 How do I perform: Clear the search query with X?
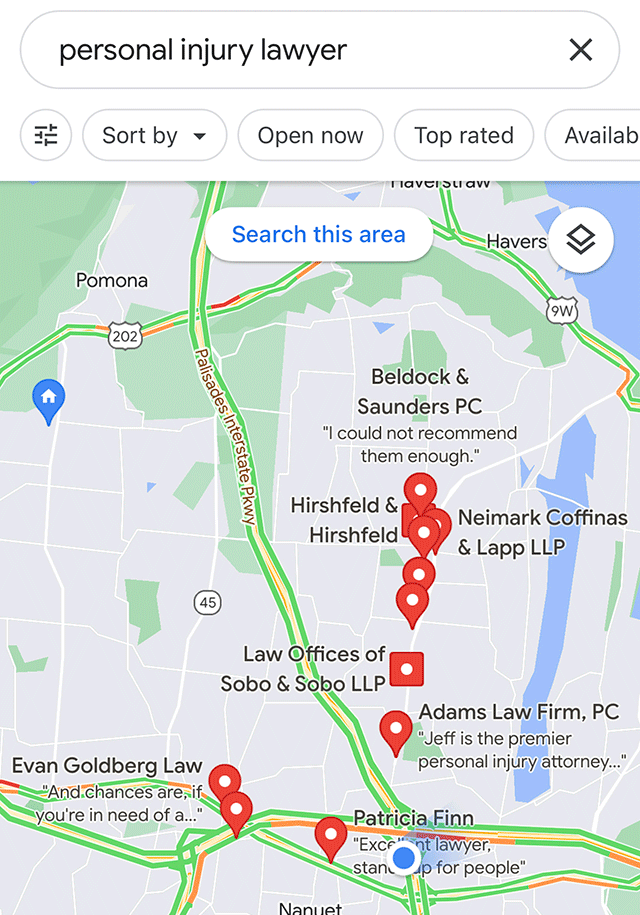[580, 50]
